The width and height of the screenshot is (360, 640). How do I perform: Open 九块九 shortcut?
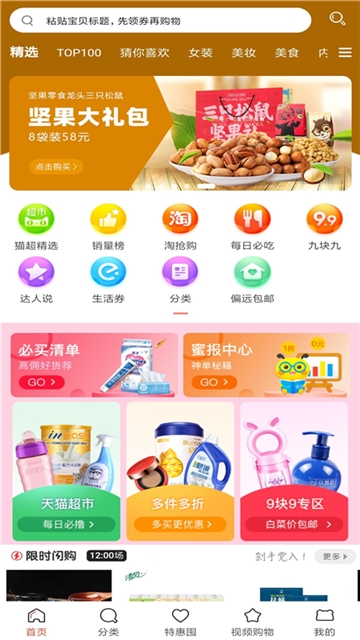pos(324,227)
